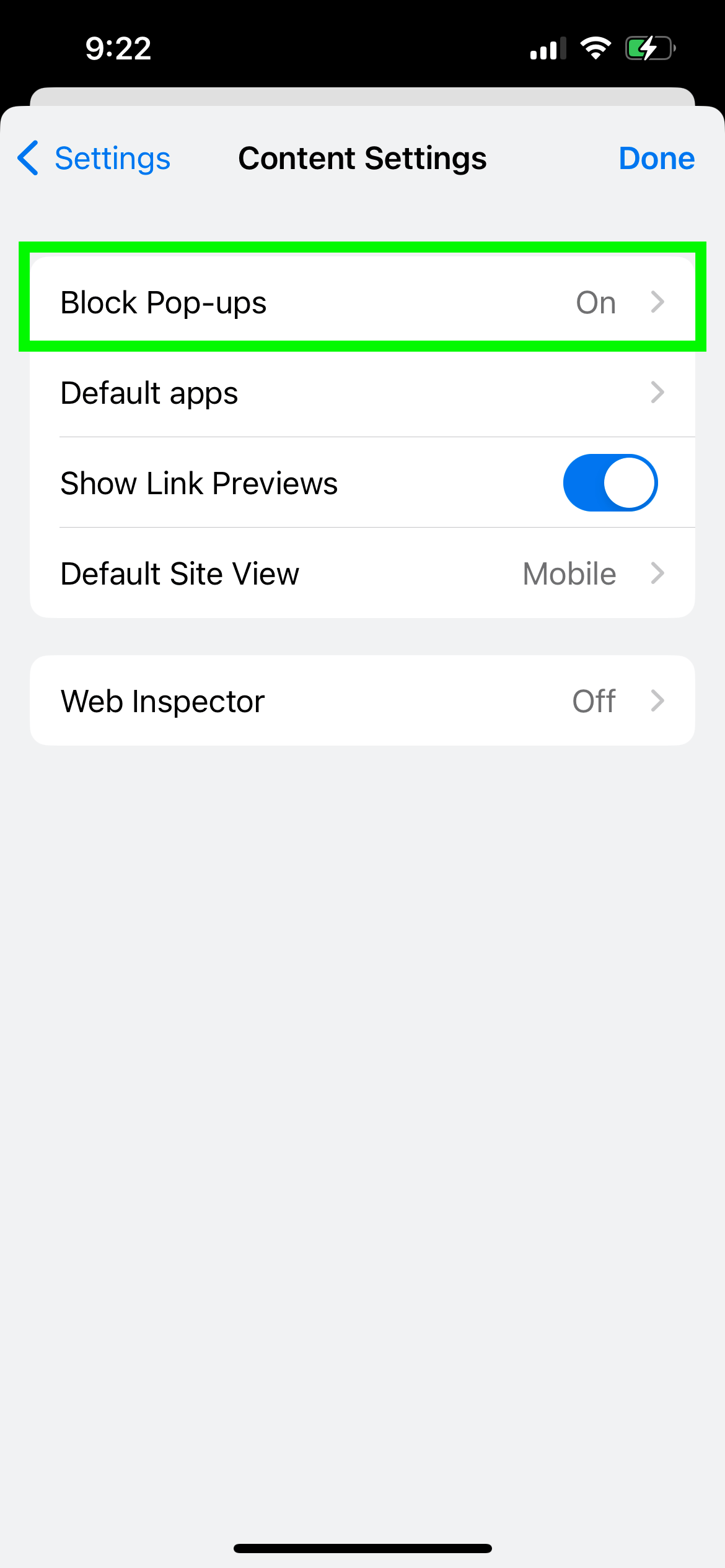Tap Done to close Content Settings
Image resolution: width=725 pixels, height=1568 pixels.
(656, 159)
